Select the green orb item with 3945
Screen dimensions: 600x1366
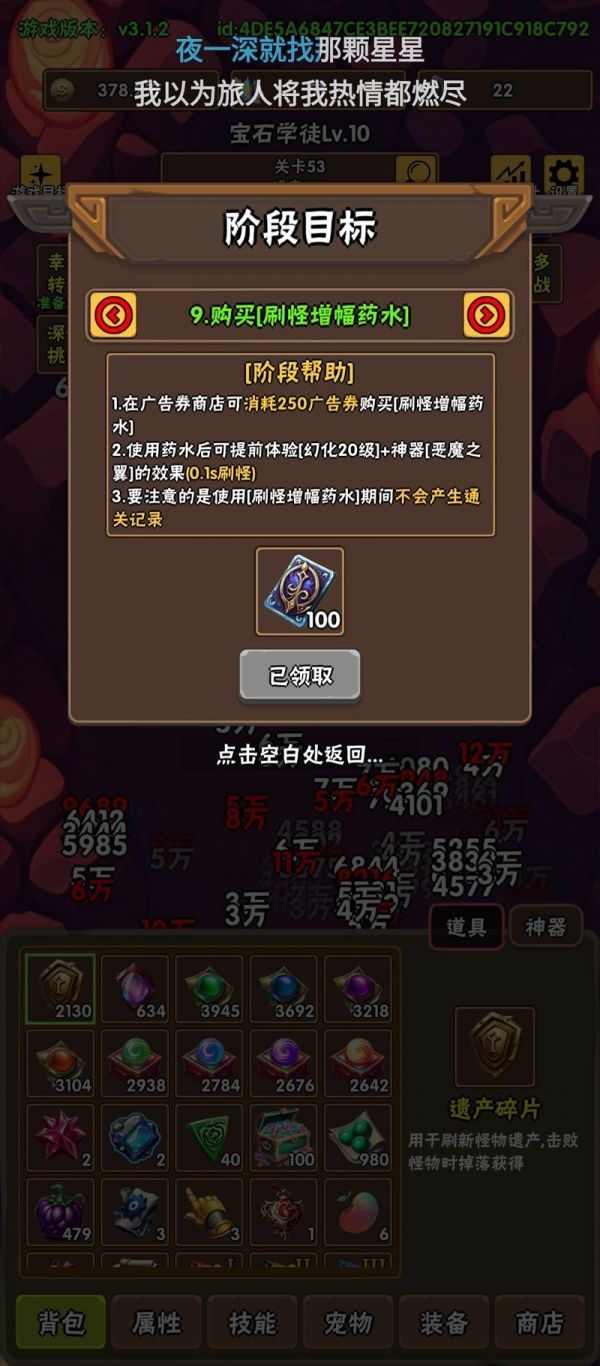point(209,989)
